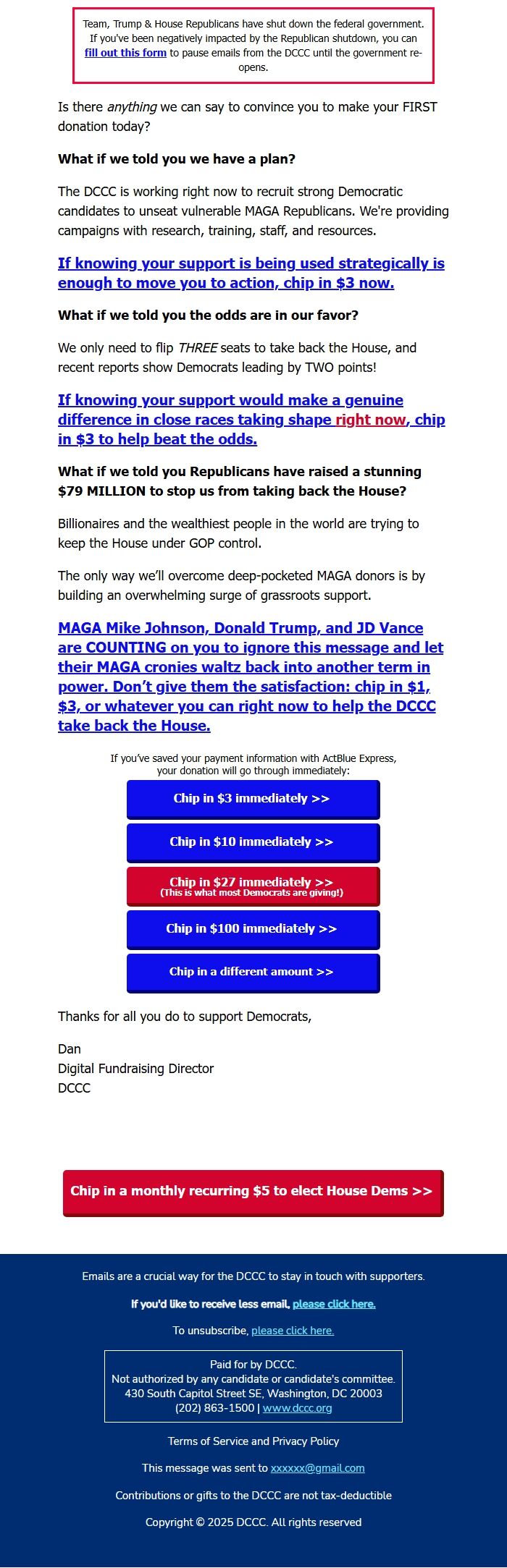This screenshot has height=1568, width=507.
Task: Open the link about beating the odds
Action: coord(251,420)
